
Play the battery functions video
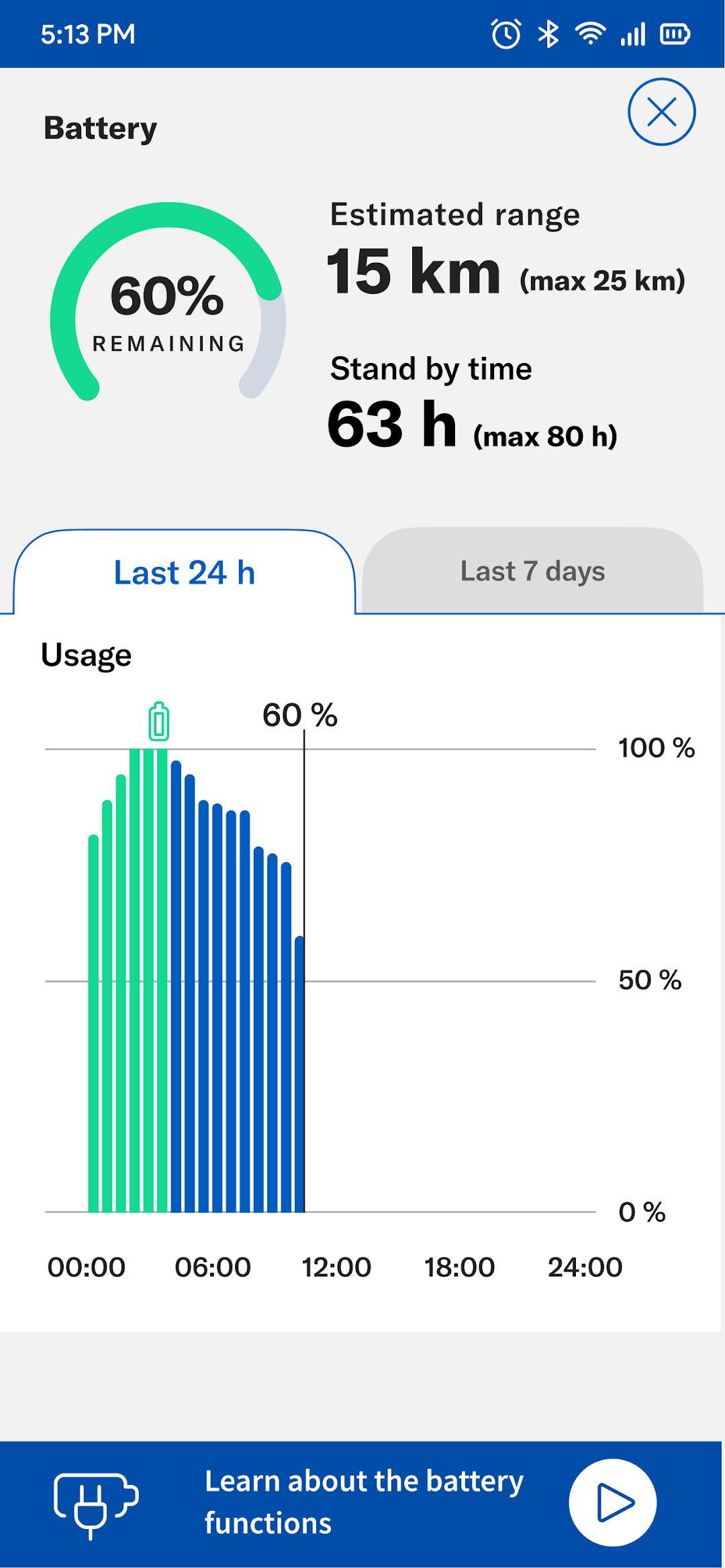click(612, 1502)
